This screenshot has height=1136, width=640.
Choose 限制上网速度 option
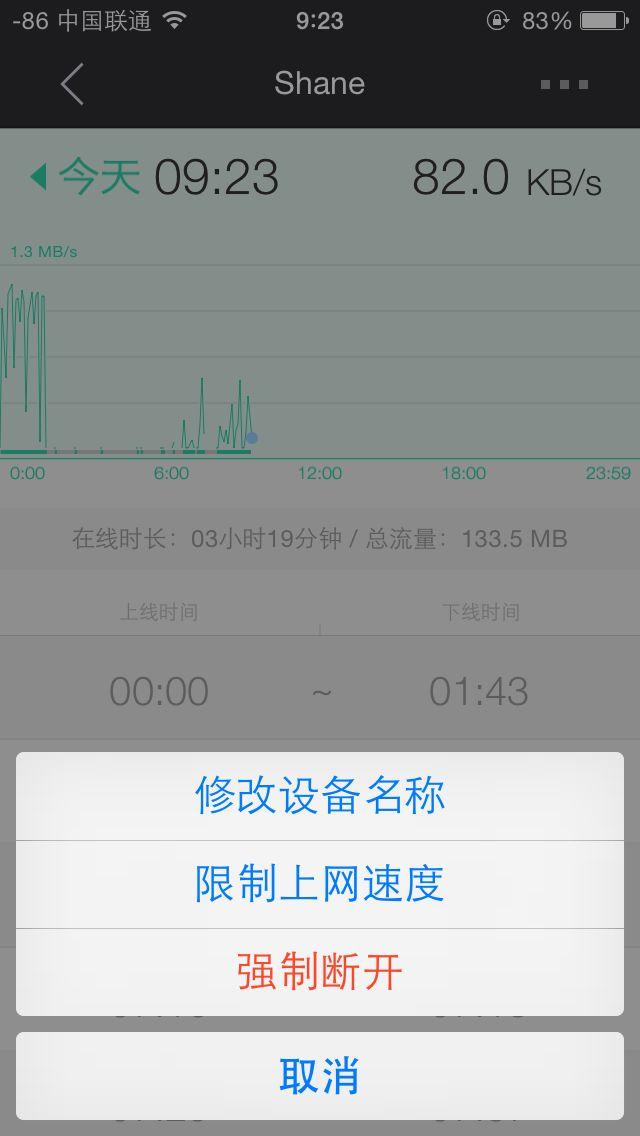320,884
